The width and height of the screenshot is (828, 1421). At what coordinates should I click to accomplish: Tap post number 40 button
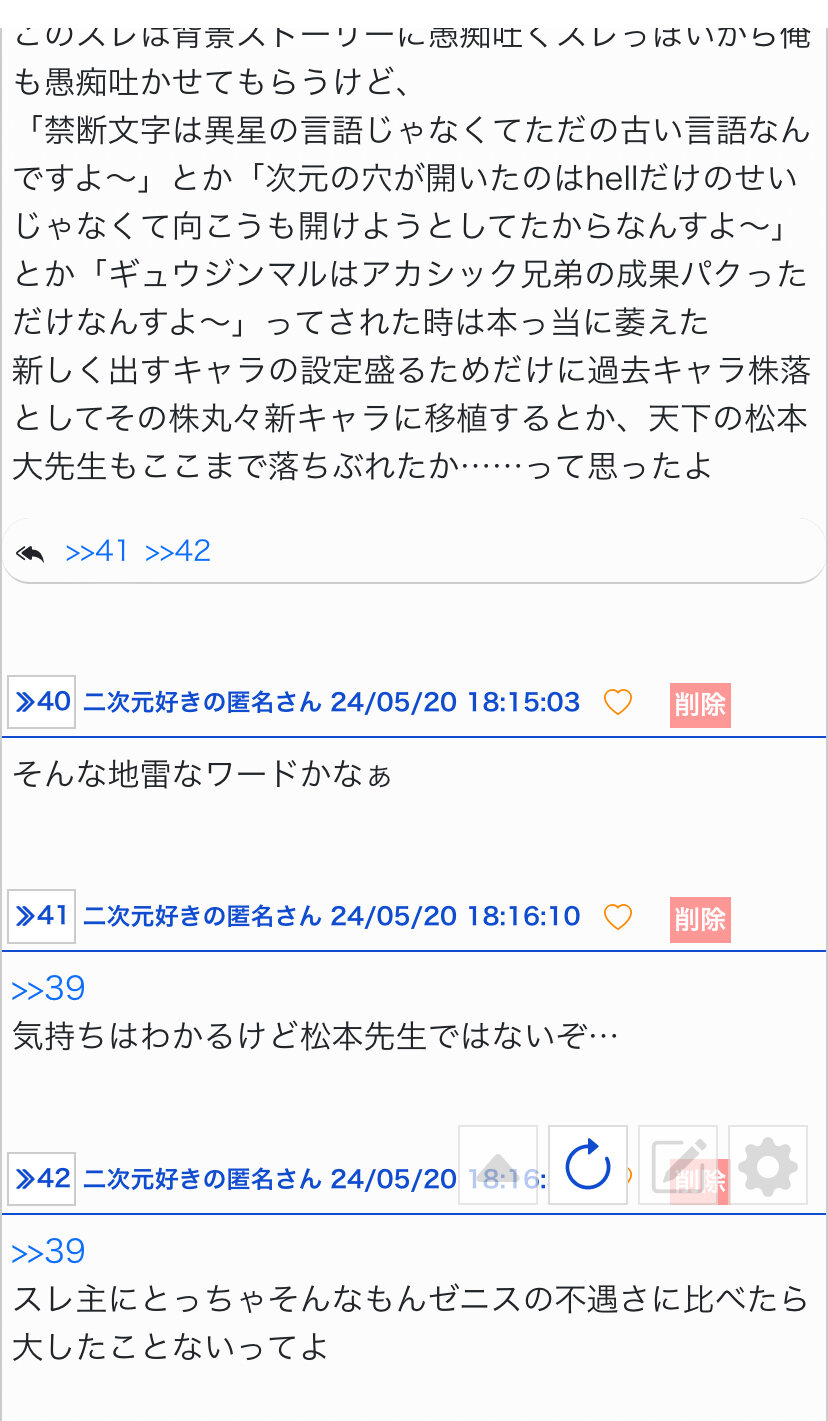tap(42, 702)
